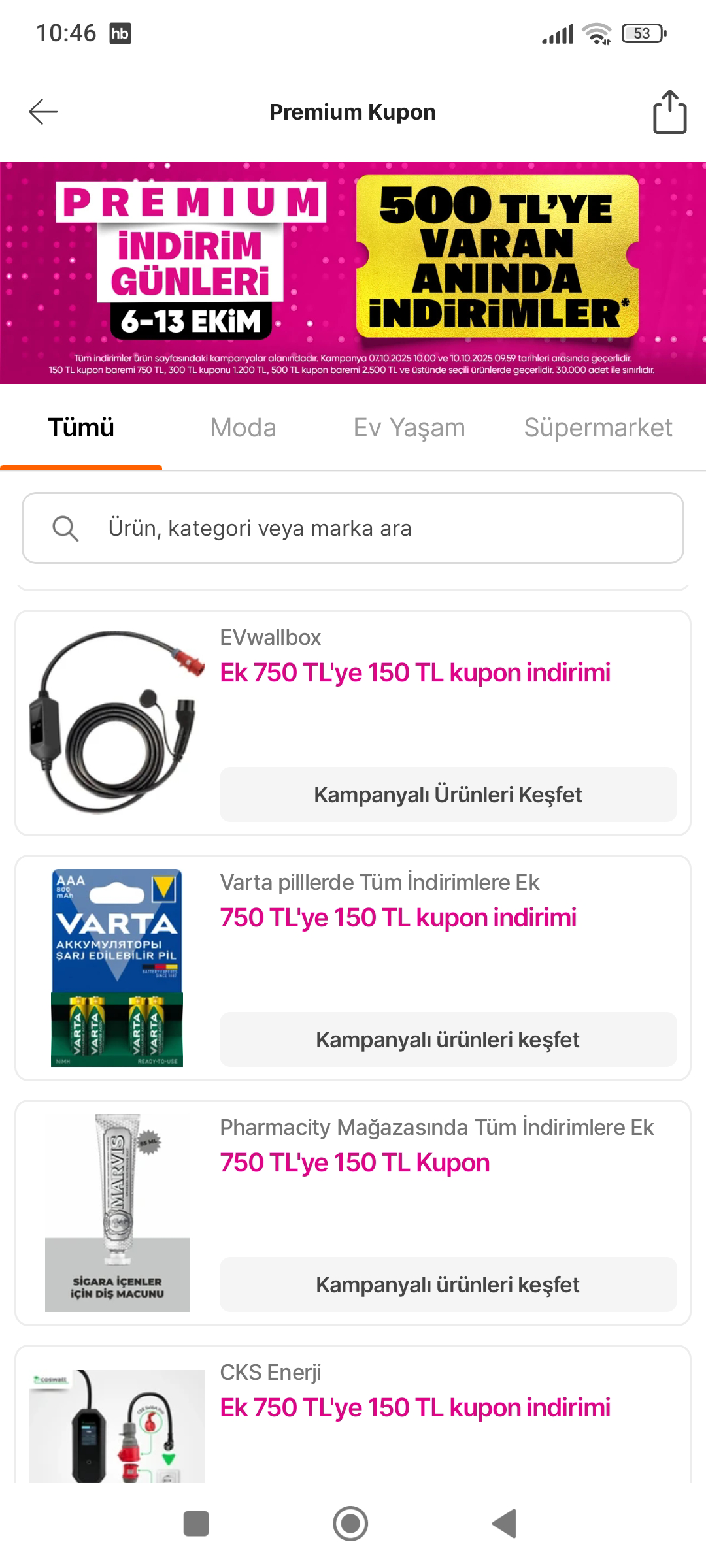706x1568 pixels.
Task: Open recent apps from navigation bar
Action: tap(196, 1524)
